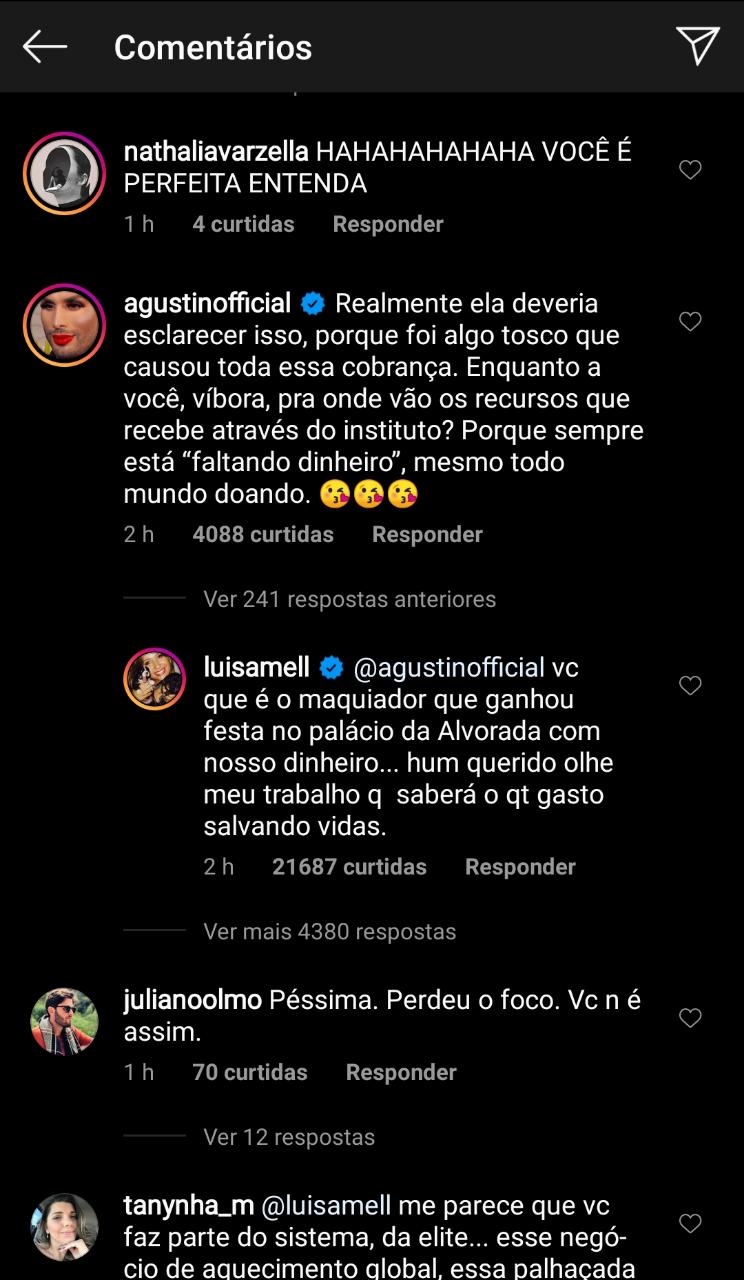Show 12 replies under julianoolmo's comment
Image resolution: width=744 pixels, height=1280 pixels.
point(288,1137)
